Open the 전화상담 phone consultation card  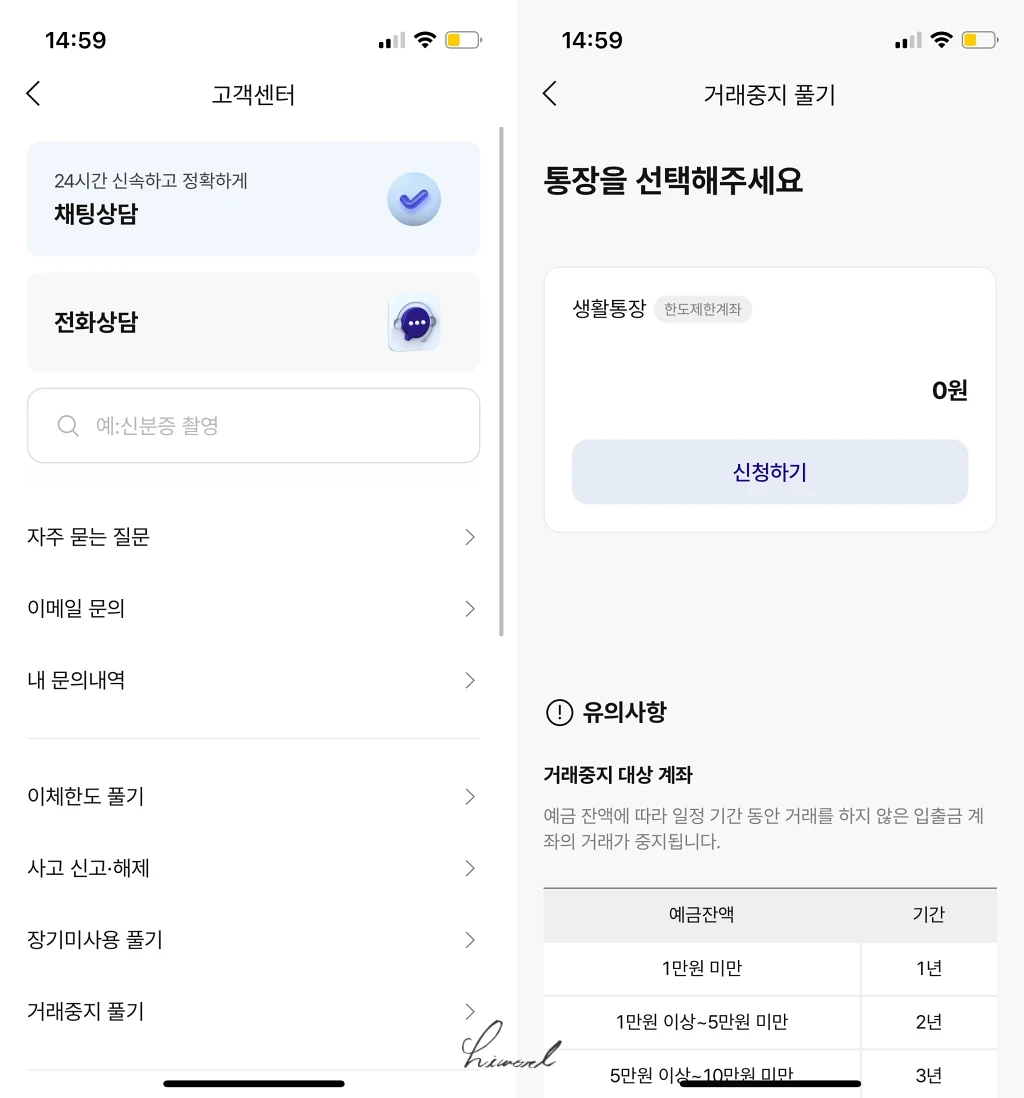click(x=253, y=322)
